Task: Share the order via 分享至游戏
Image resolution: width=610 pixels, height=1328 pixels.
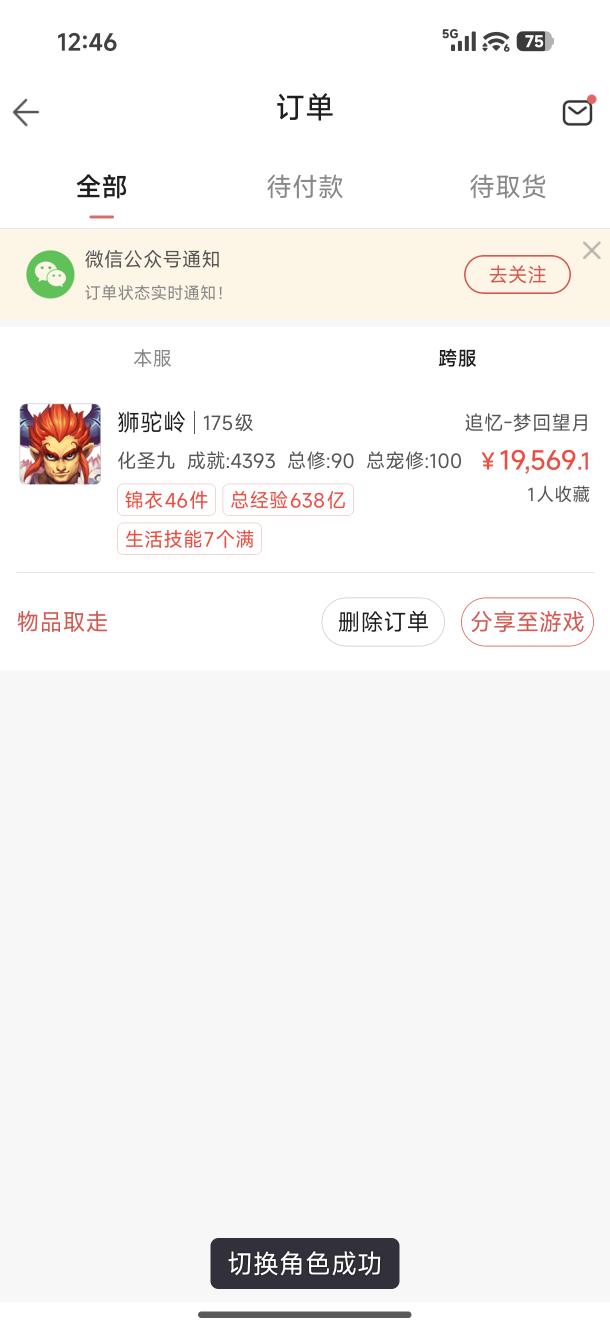Action: pyautogui.click(x=527, y=622)
